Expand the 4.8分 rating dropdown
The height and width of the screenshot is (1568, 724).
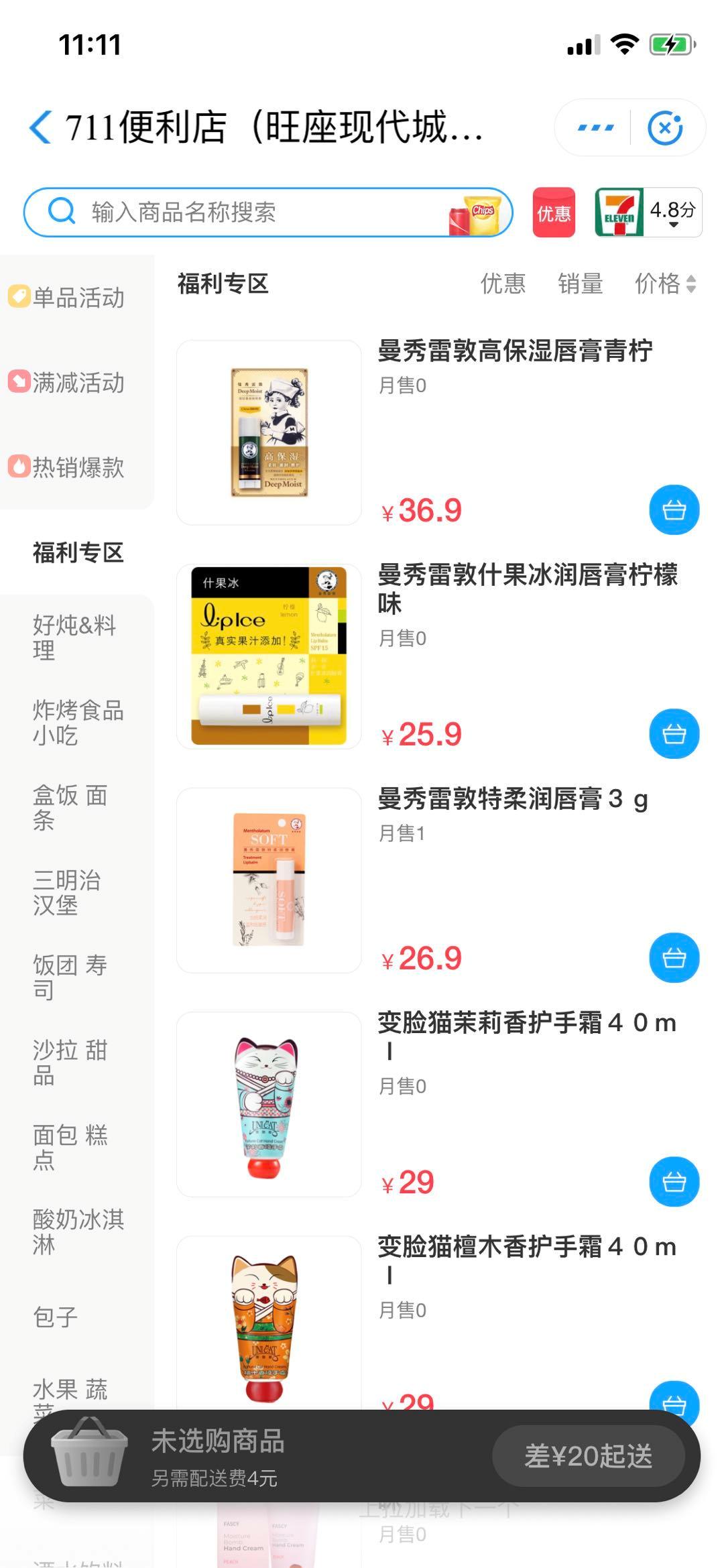pos(671,213)
